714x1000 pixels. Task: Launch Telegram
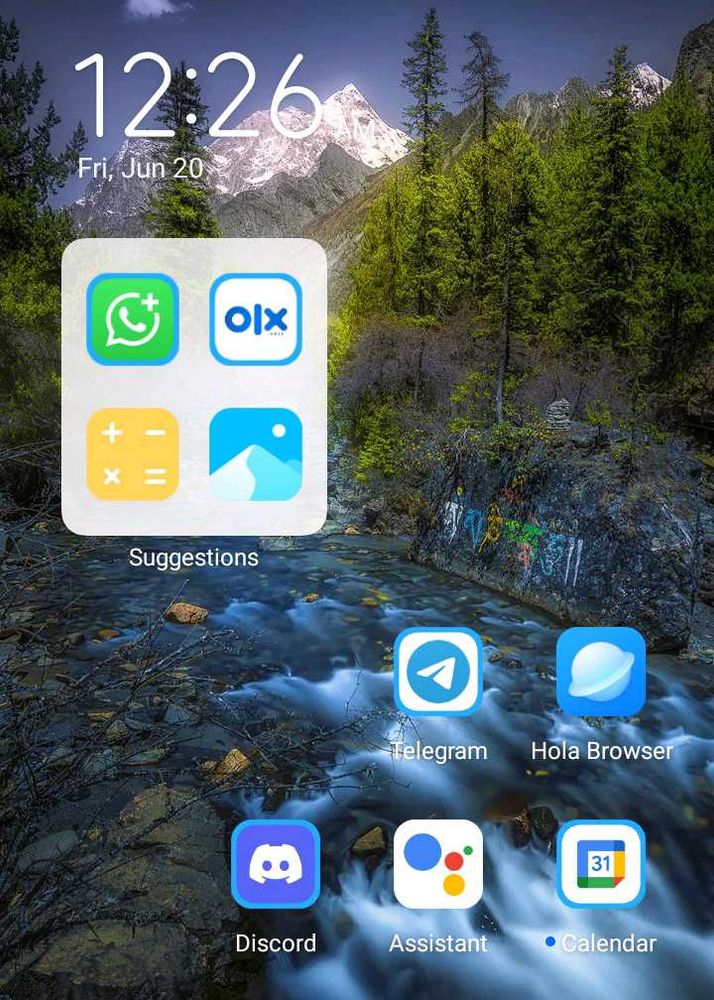tap(439, 673)
